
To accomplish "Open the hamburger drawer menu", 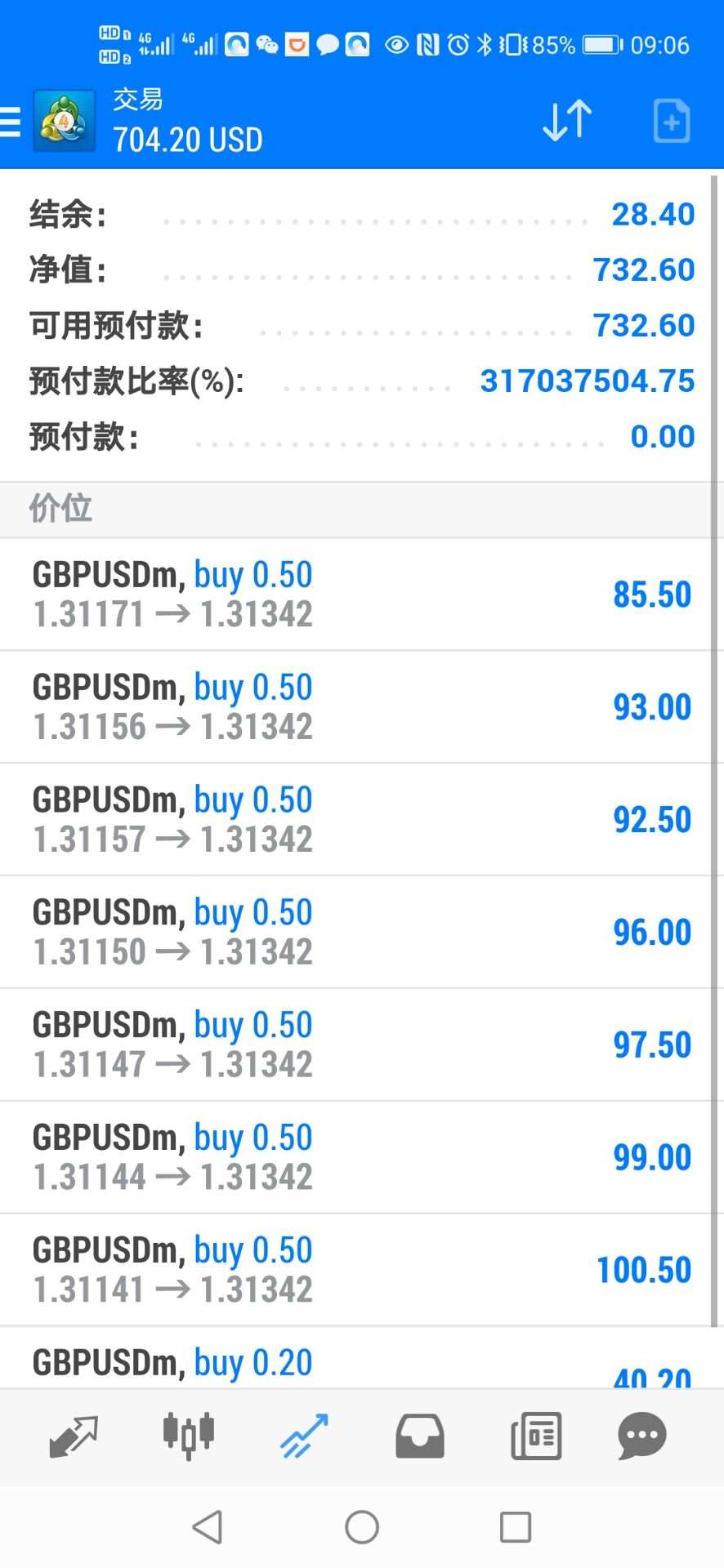I will [x=10, y=122].
